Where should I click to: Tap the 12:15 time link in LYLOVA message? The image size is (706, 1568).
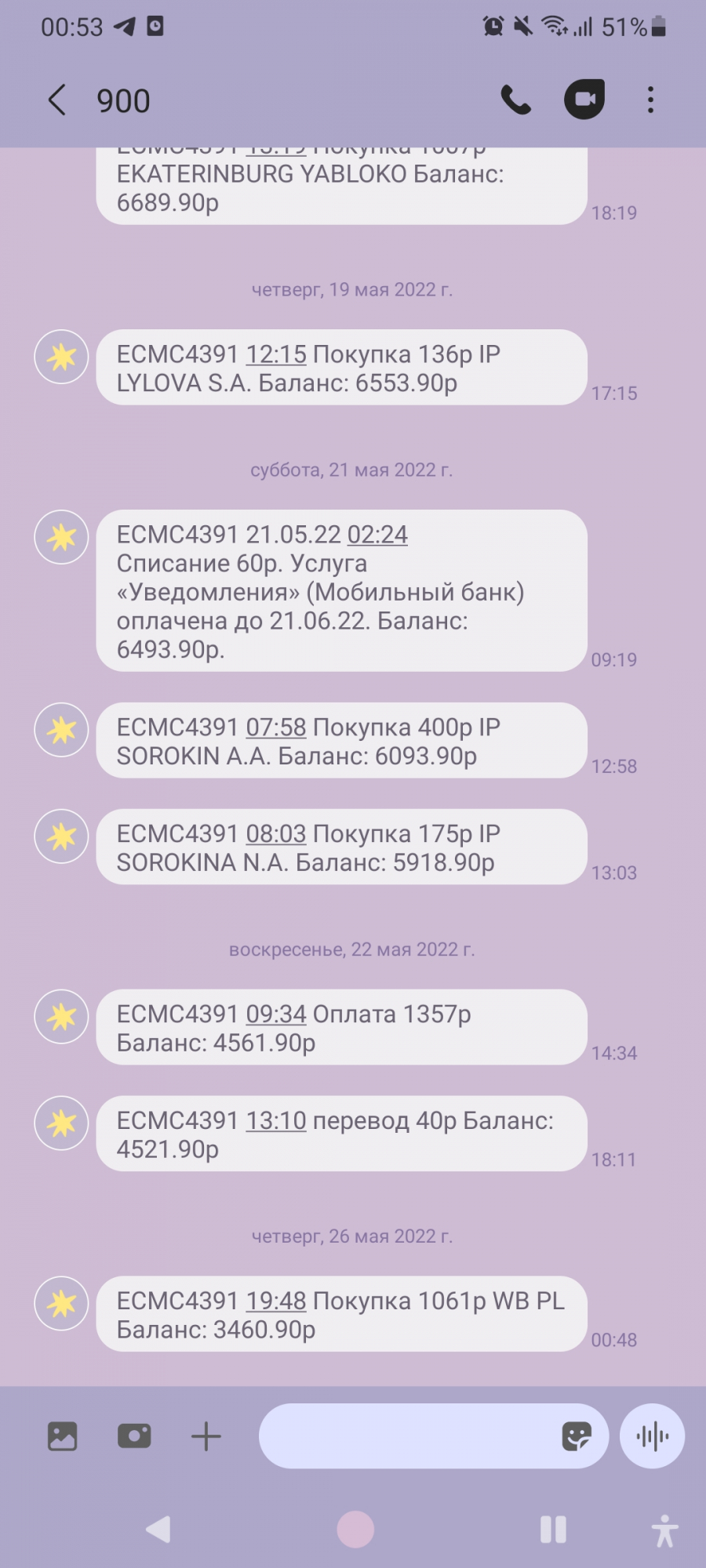[x=276, y=354]
